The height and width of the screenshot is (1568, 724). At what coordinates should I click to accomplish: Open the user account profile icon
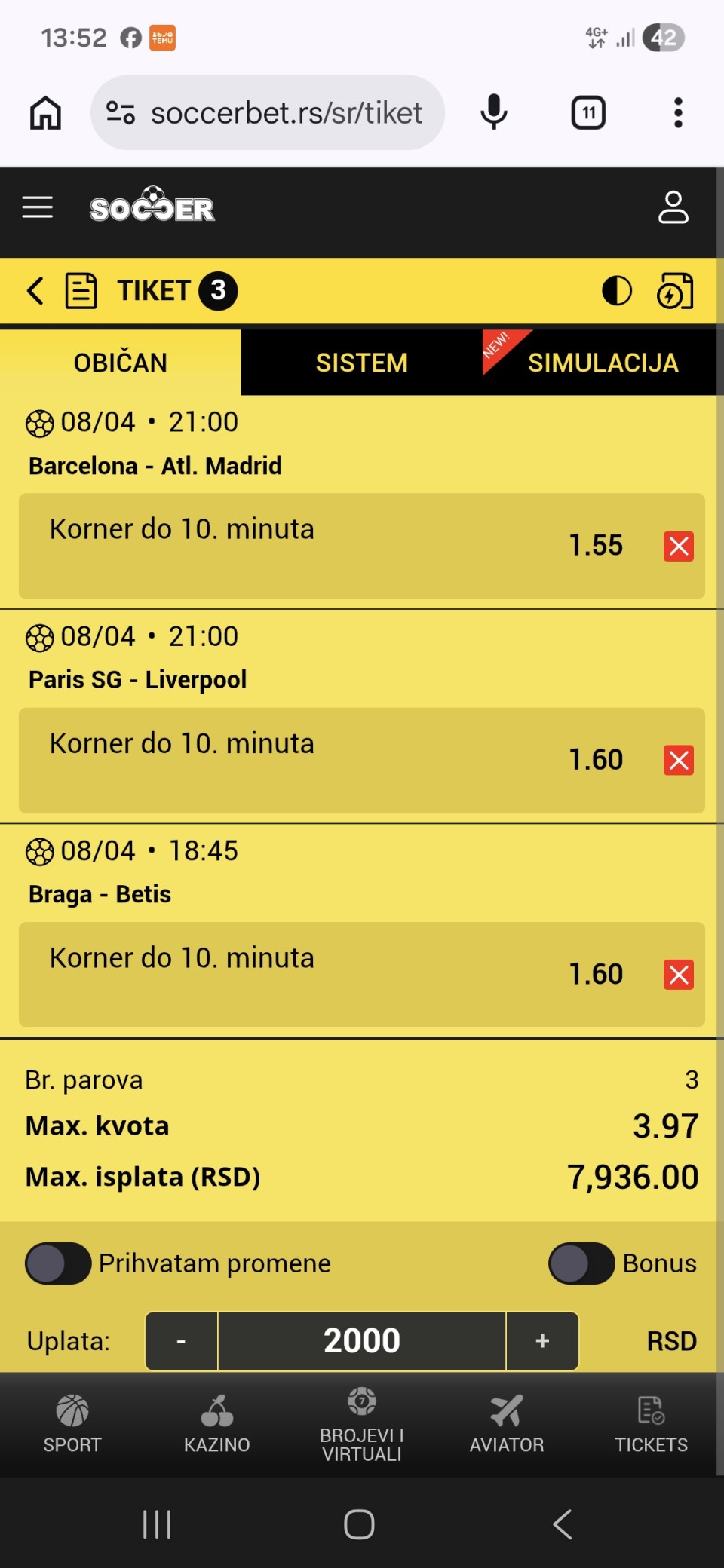[x=673, y=207]
